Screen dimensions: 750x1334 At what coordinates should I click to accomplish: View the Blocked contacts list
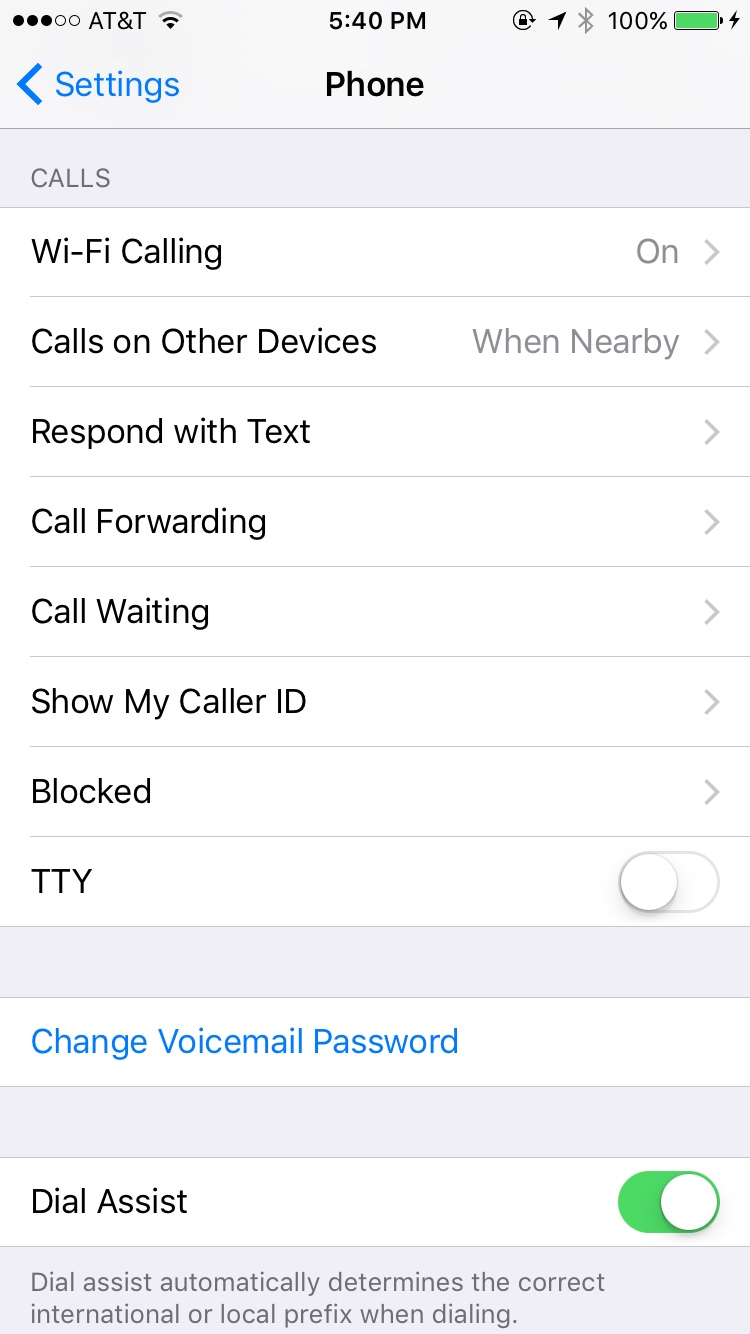point(375,792)
